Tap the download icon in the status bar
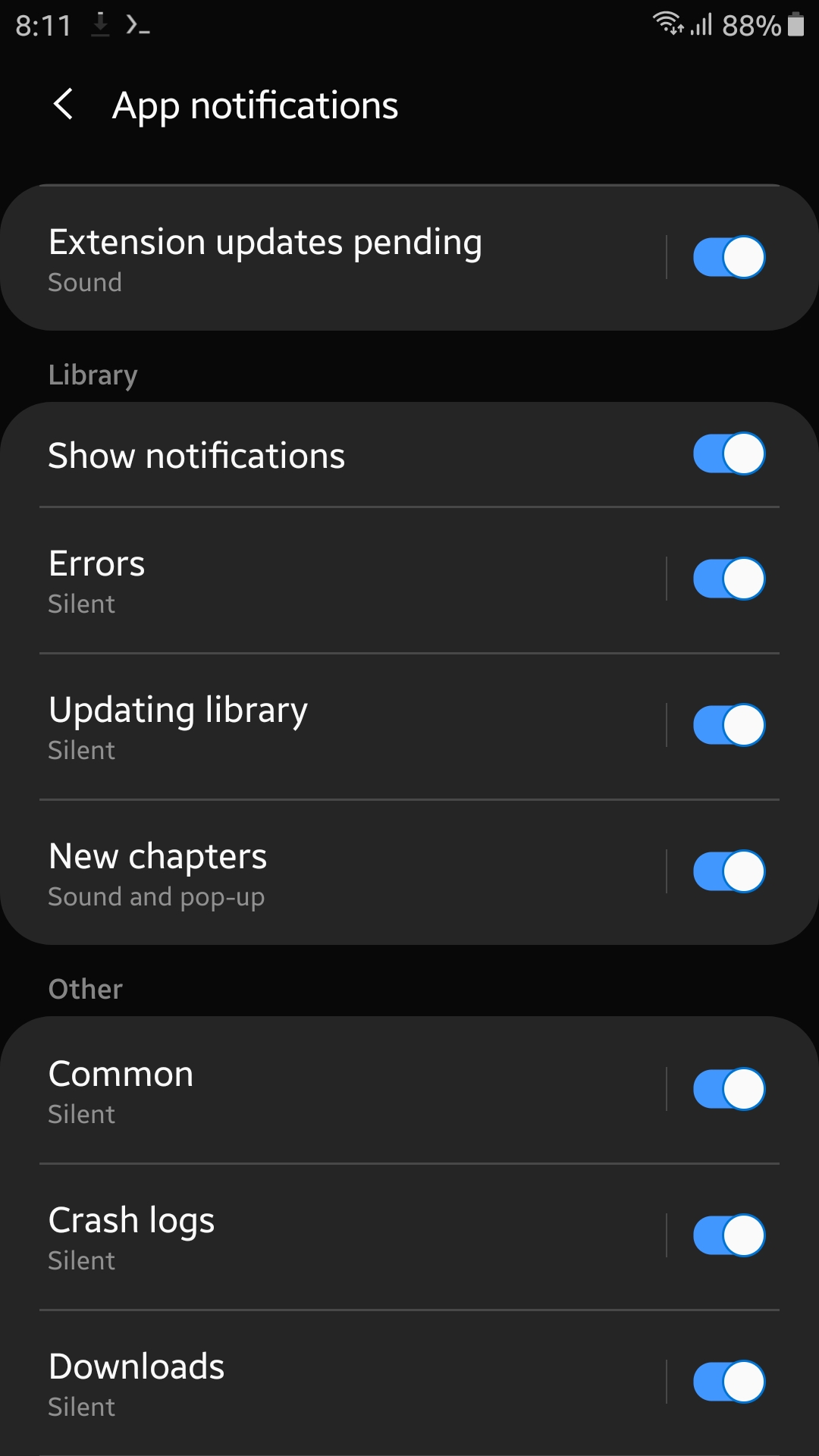 pos(99,24)
